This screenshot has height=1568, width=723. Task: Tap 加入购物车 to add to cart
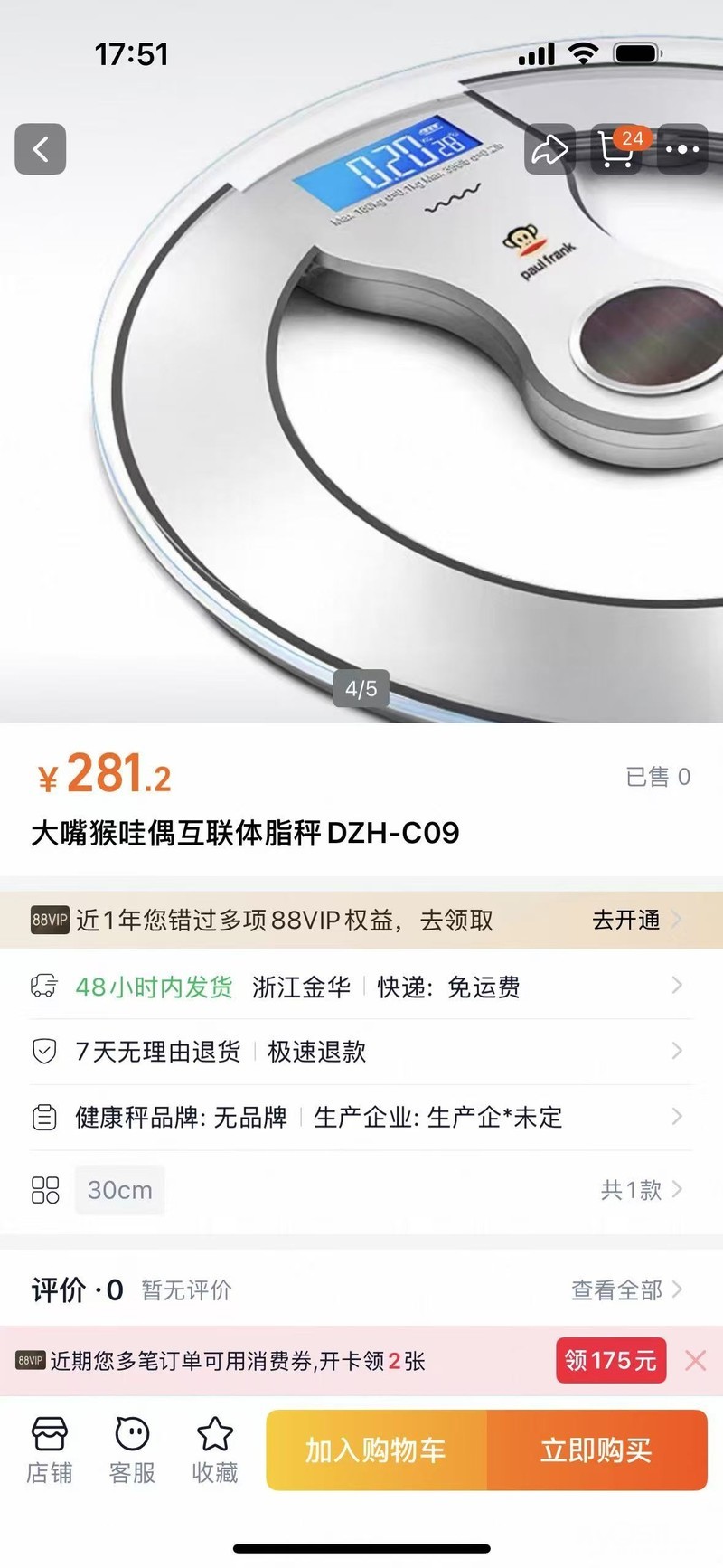[x=376, y=1450]
